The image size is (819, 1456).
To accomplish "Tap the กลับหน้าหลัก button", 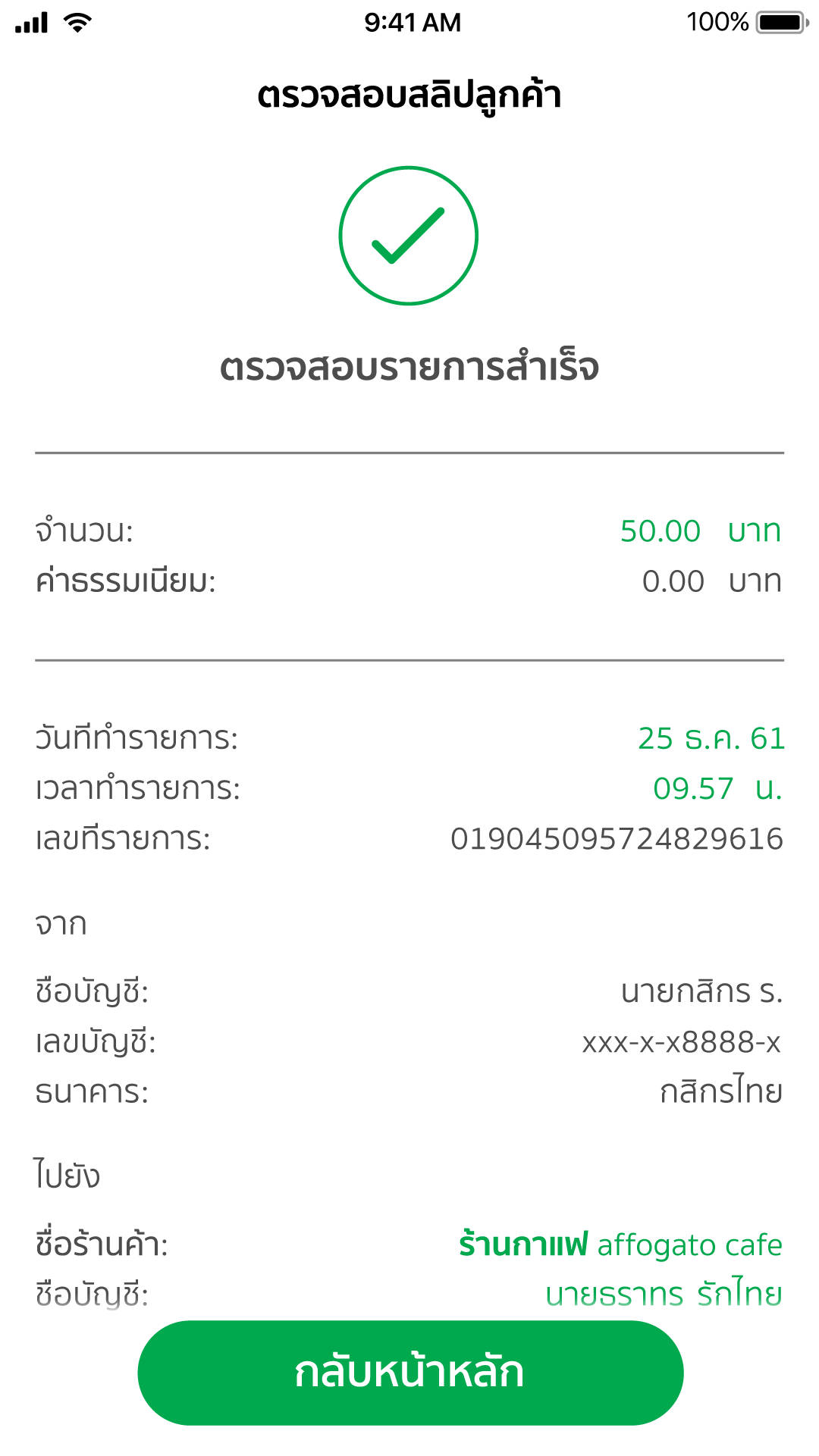I will [410, 1373].
